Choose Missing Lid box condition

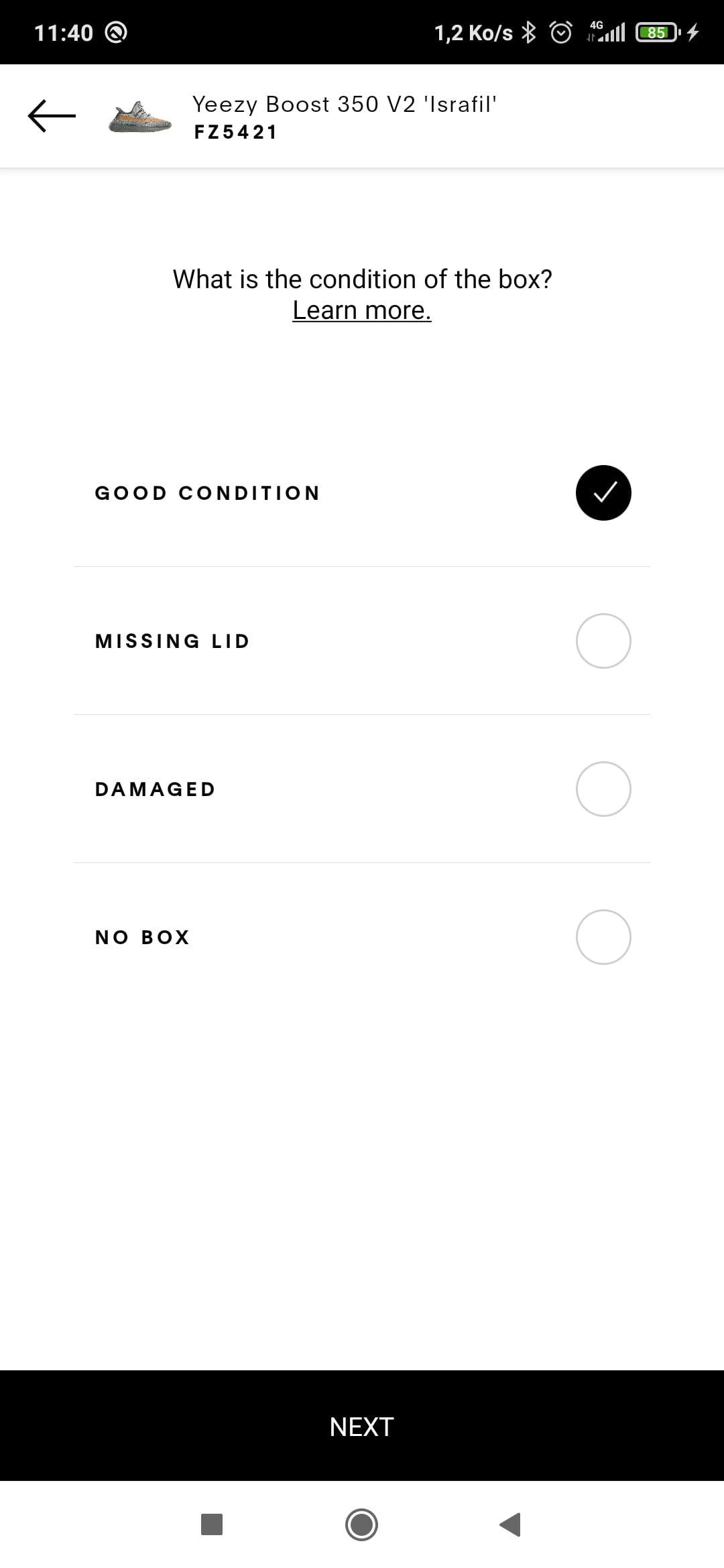(x=362, y=641)
